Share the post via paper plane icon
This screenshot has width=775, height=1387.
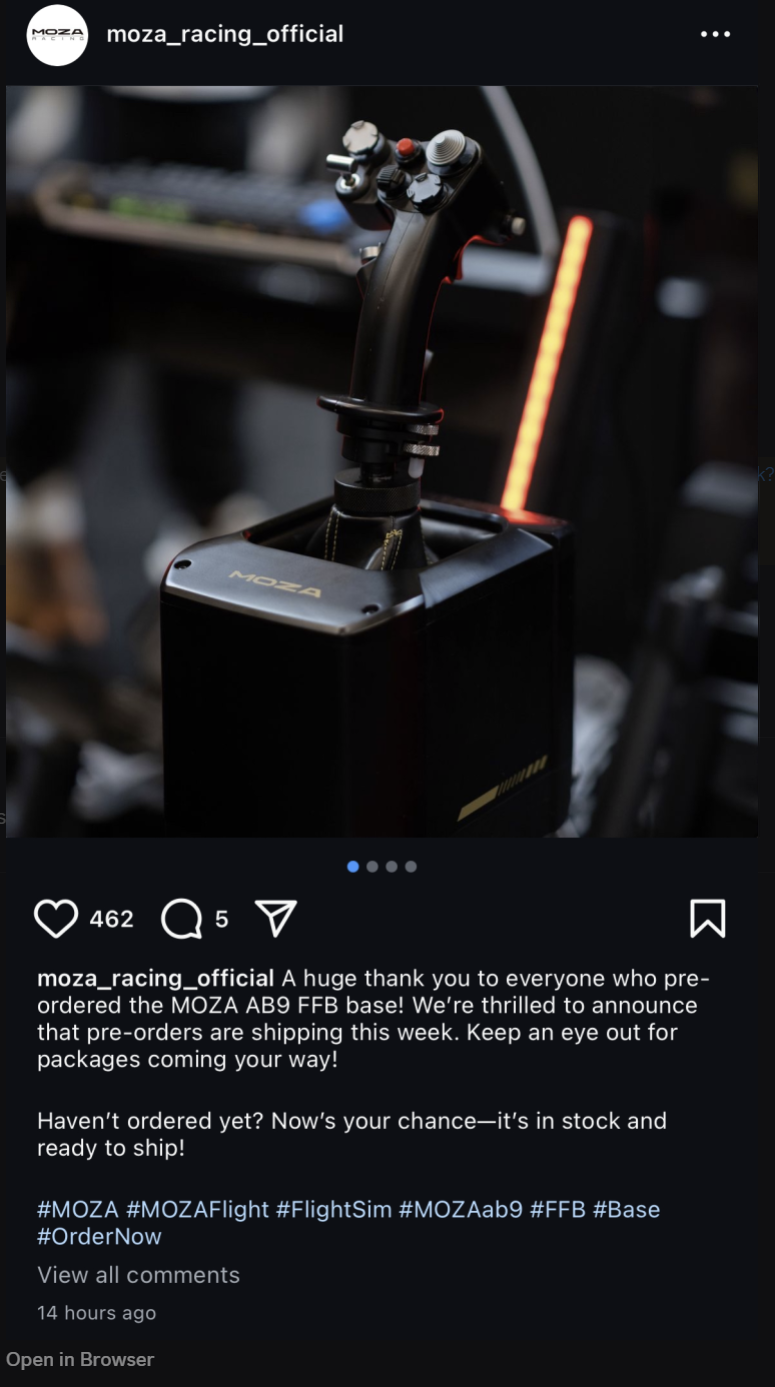(276, 918)
